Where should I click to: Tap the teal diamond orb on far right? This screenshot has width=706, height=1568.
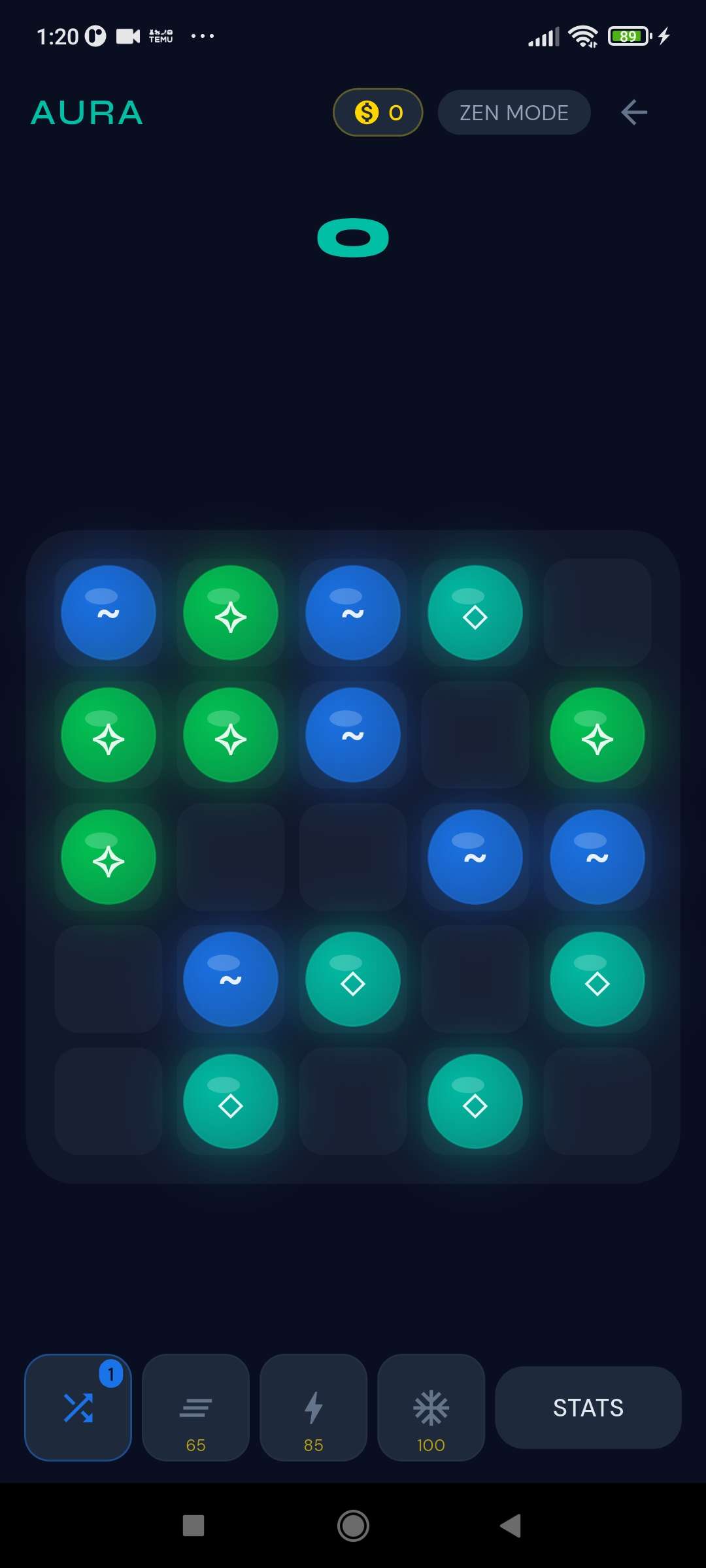pyautogui.click(x=597, y=979)
